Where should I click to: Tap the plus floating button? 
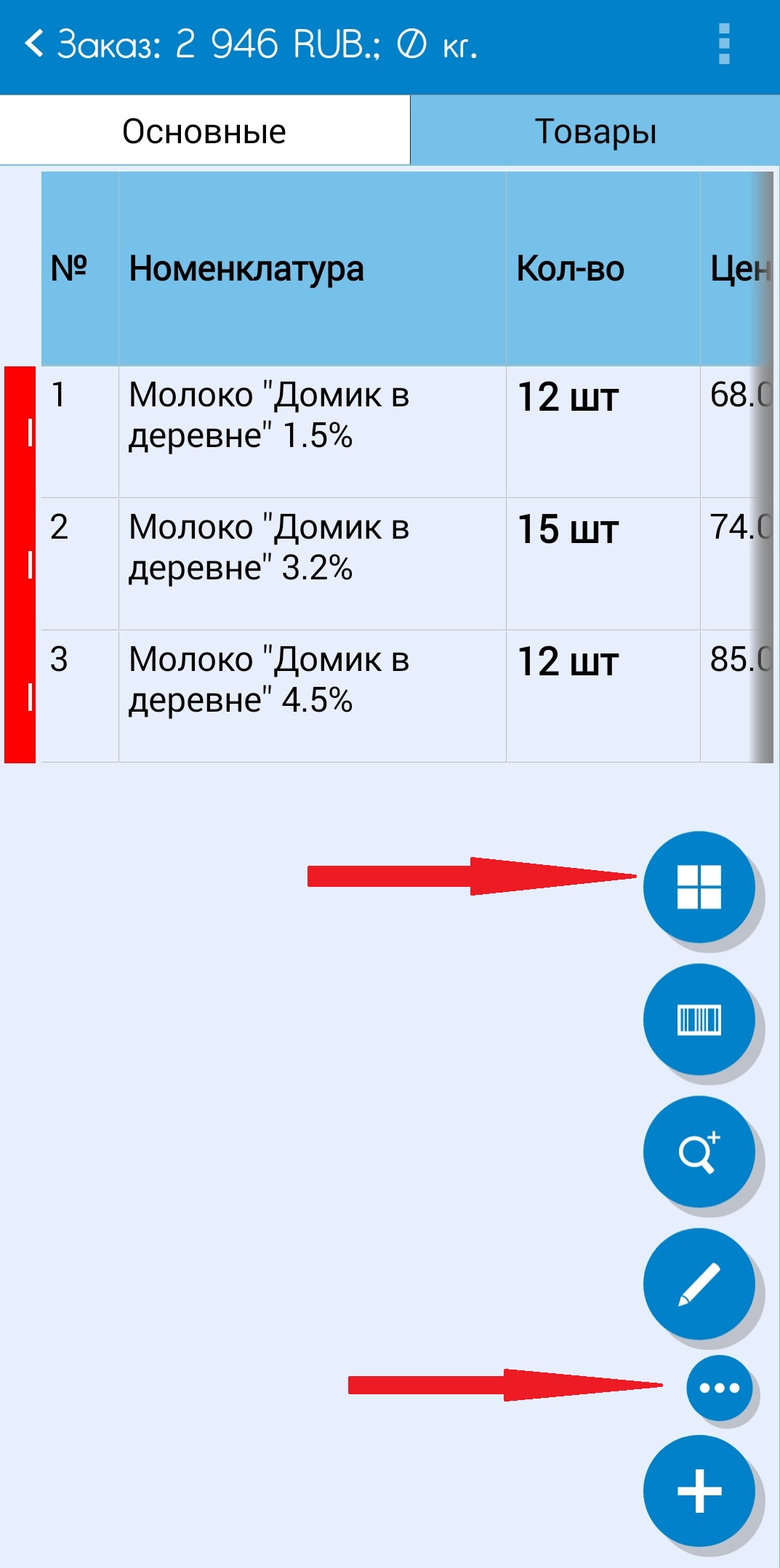699,1491
